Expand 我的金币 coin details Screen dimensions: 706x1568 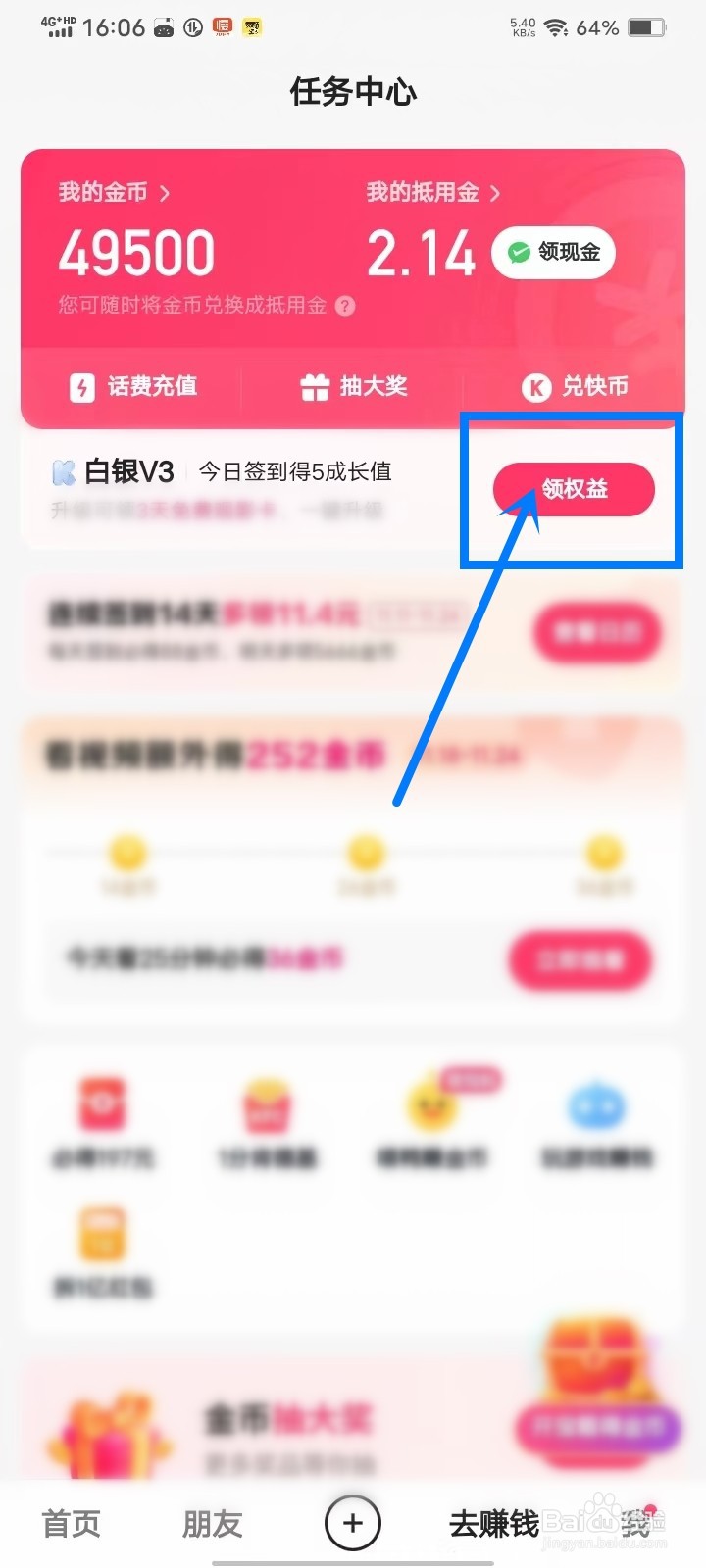click(x=108, y=192)
